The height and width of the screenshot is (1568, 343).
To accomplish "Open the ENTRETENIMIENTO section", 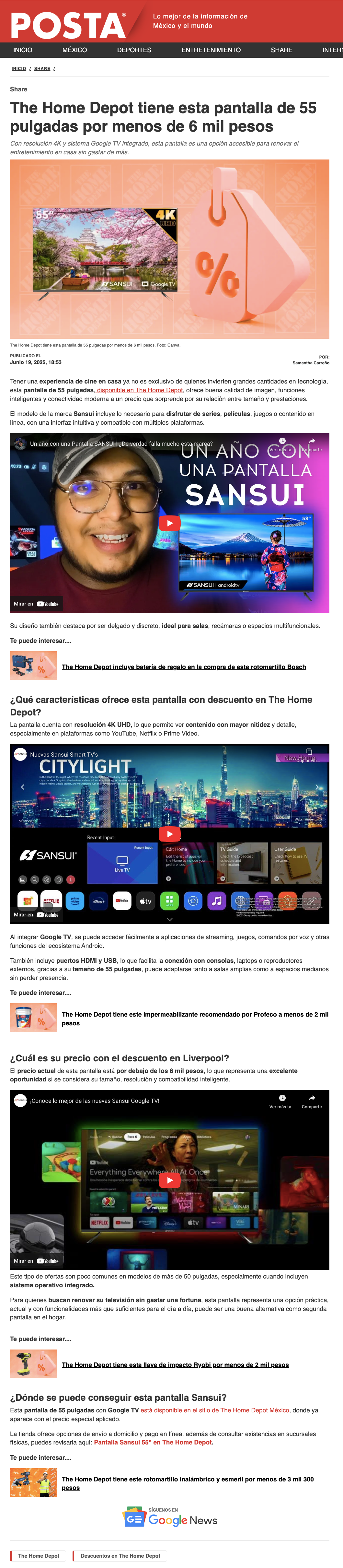I will point(211,50).
